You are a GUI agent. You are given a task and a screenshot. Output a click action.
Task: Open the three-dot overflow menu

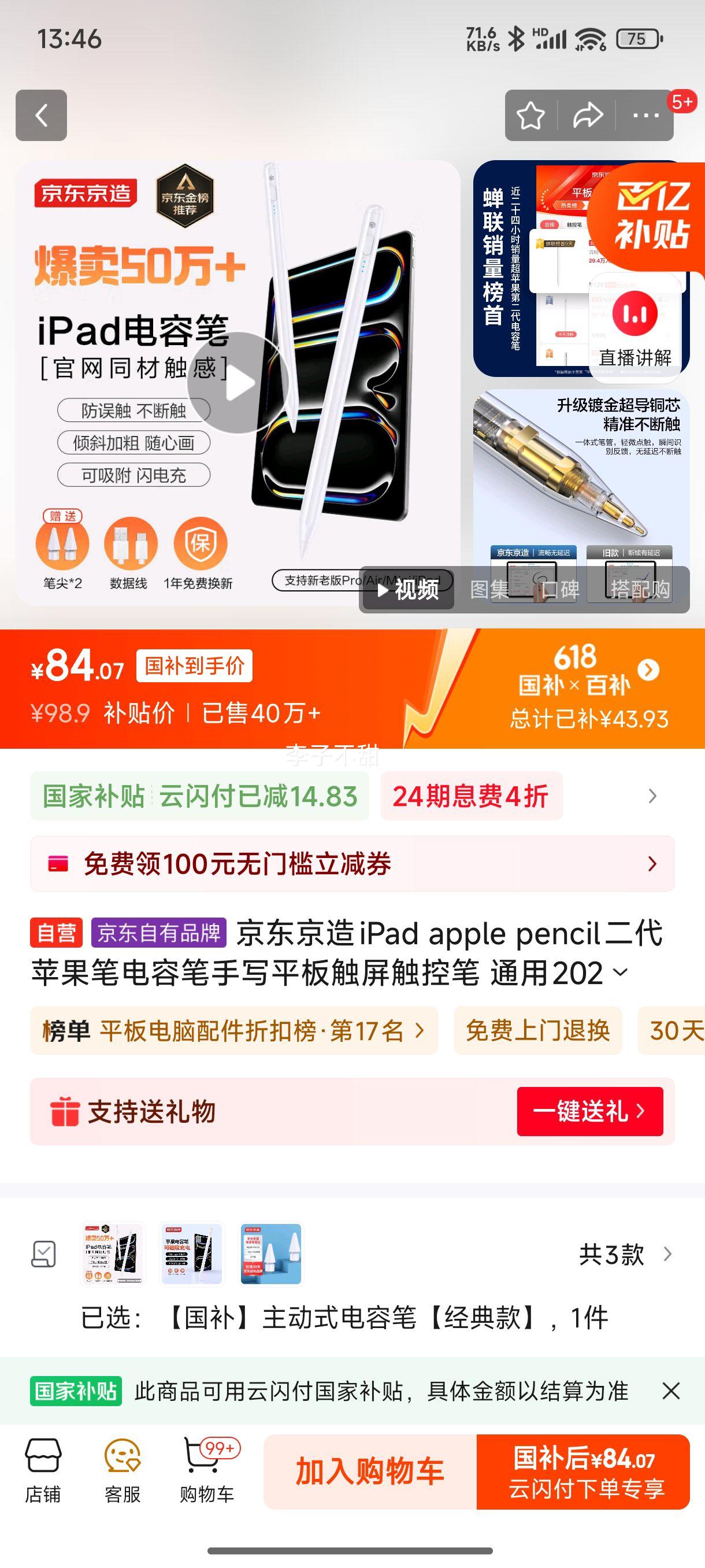pos(645,115)
